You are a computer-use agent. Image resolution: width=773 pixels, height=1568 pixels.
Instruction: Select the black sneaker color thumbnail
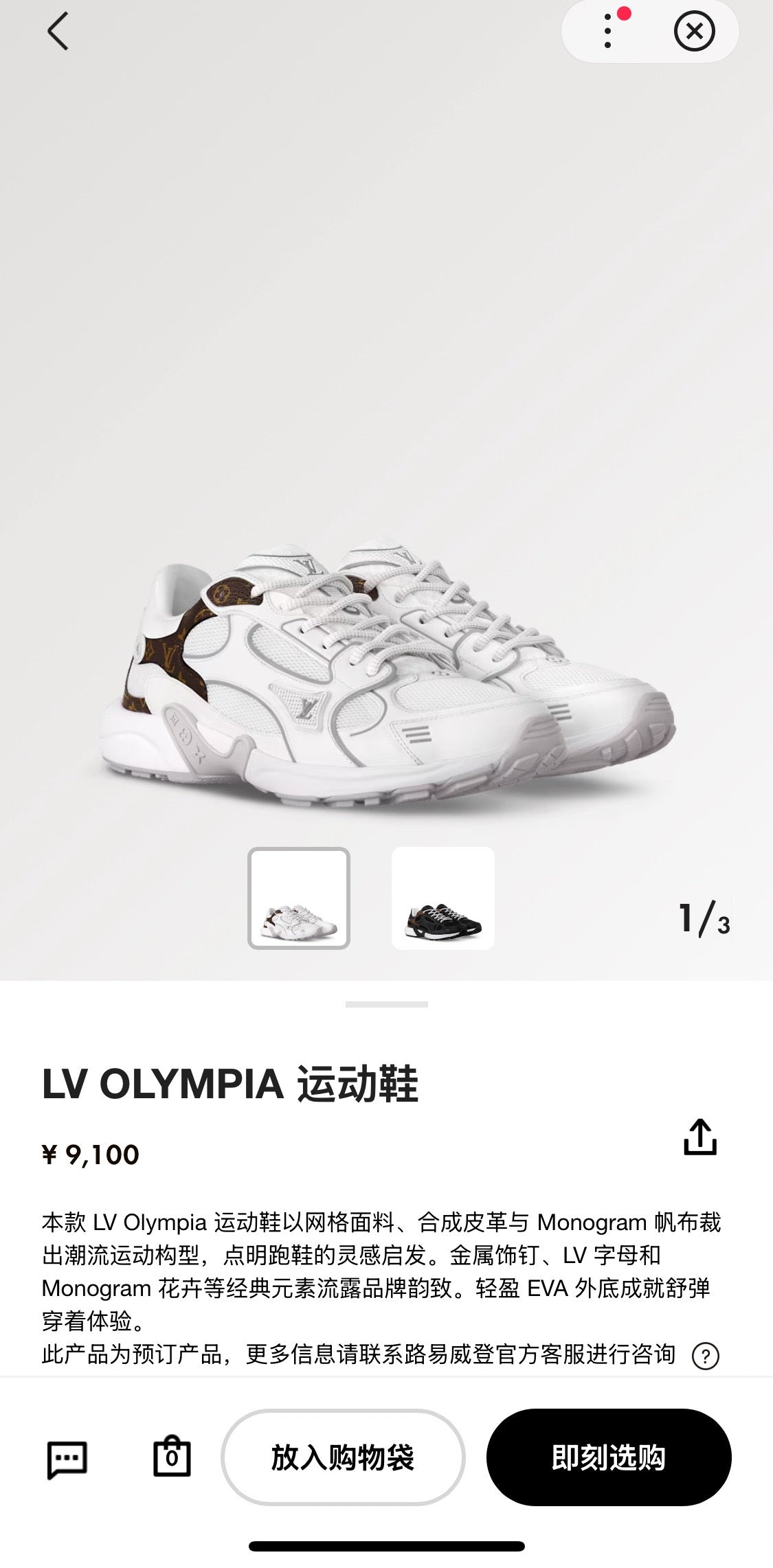tap(443, 898)
